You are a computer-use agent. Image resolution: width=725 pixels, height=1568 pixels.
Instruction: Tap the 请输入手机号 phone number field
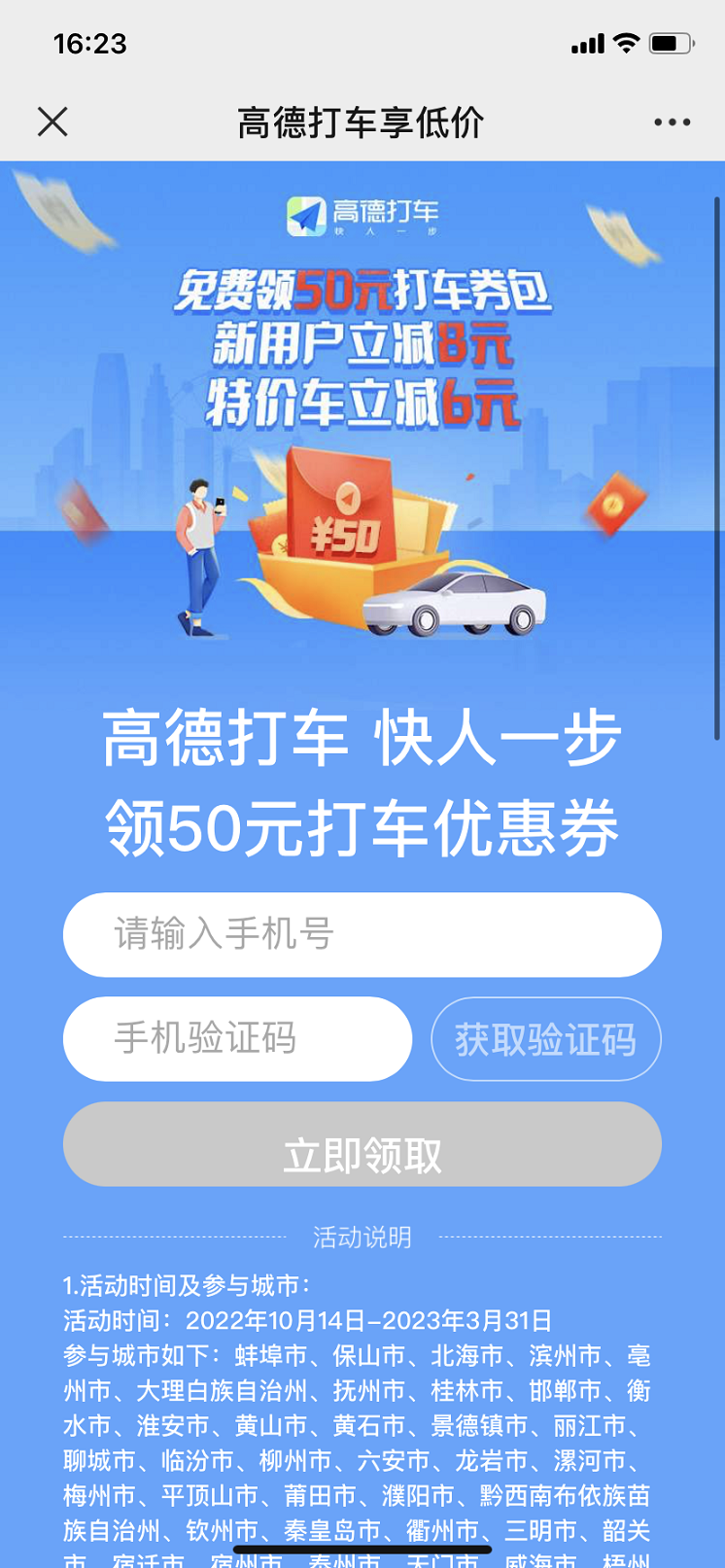click(x=362, y=934)
